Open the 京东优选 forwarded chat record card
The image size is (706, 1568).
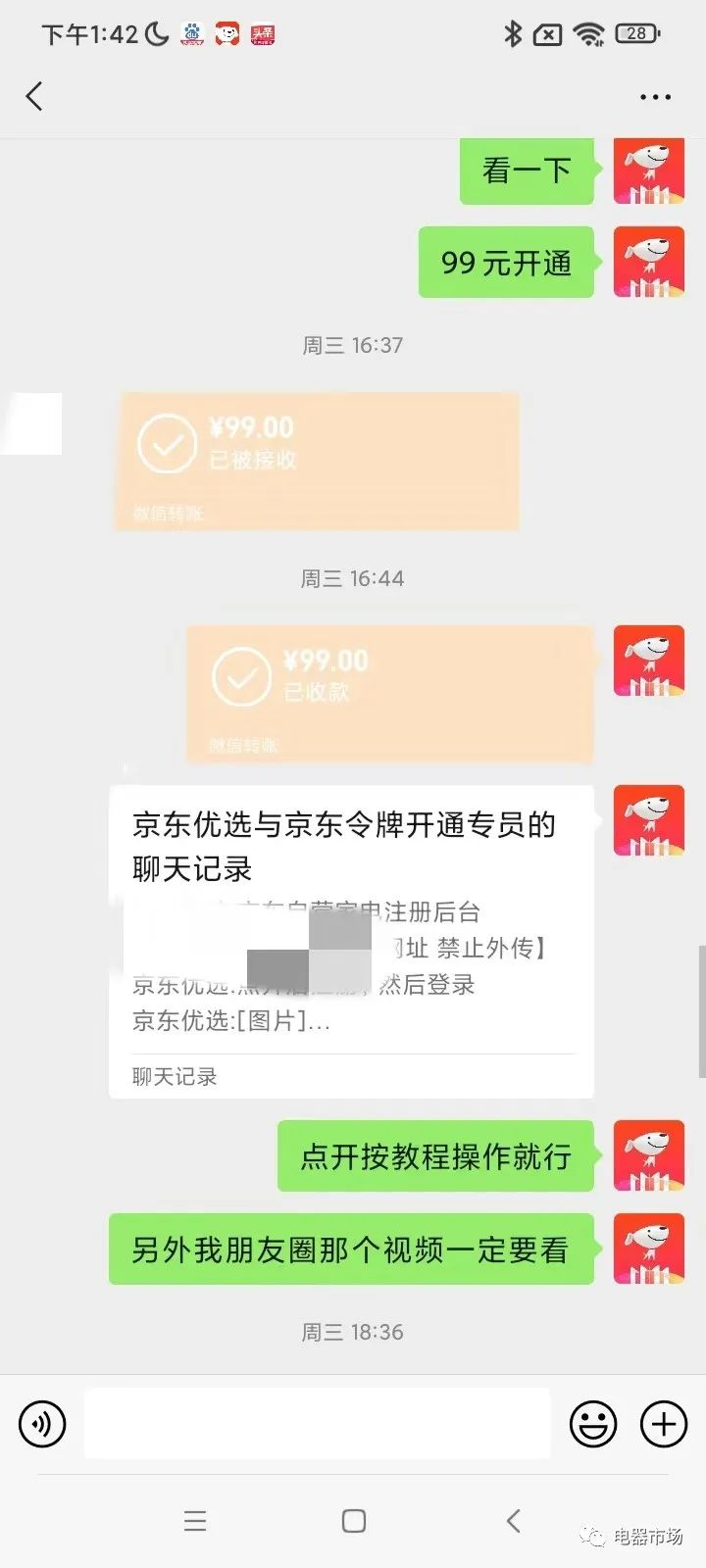click(351, 941)
